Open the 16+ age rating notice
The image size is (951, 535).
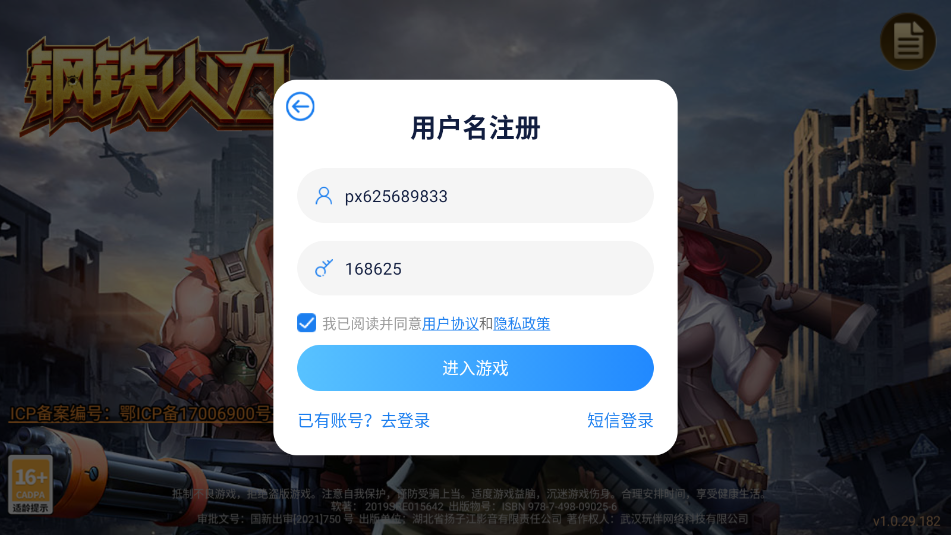click(30, 485)
